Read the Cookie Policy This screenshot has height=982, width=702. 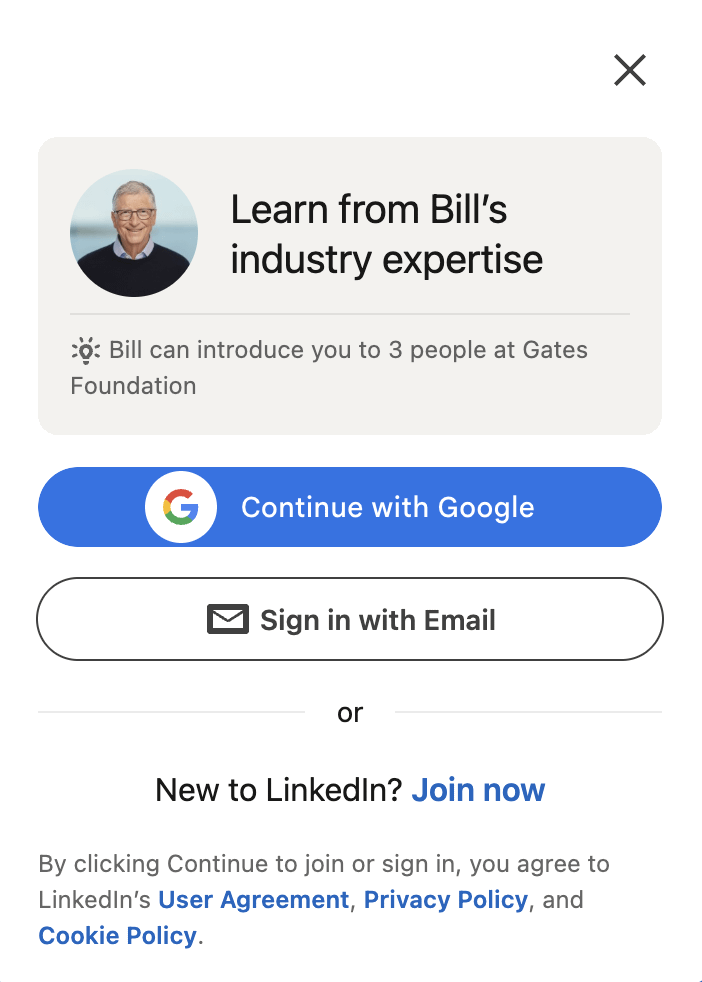117,936
